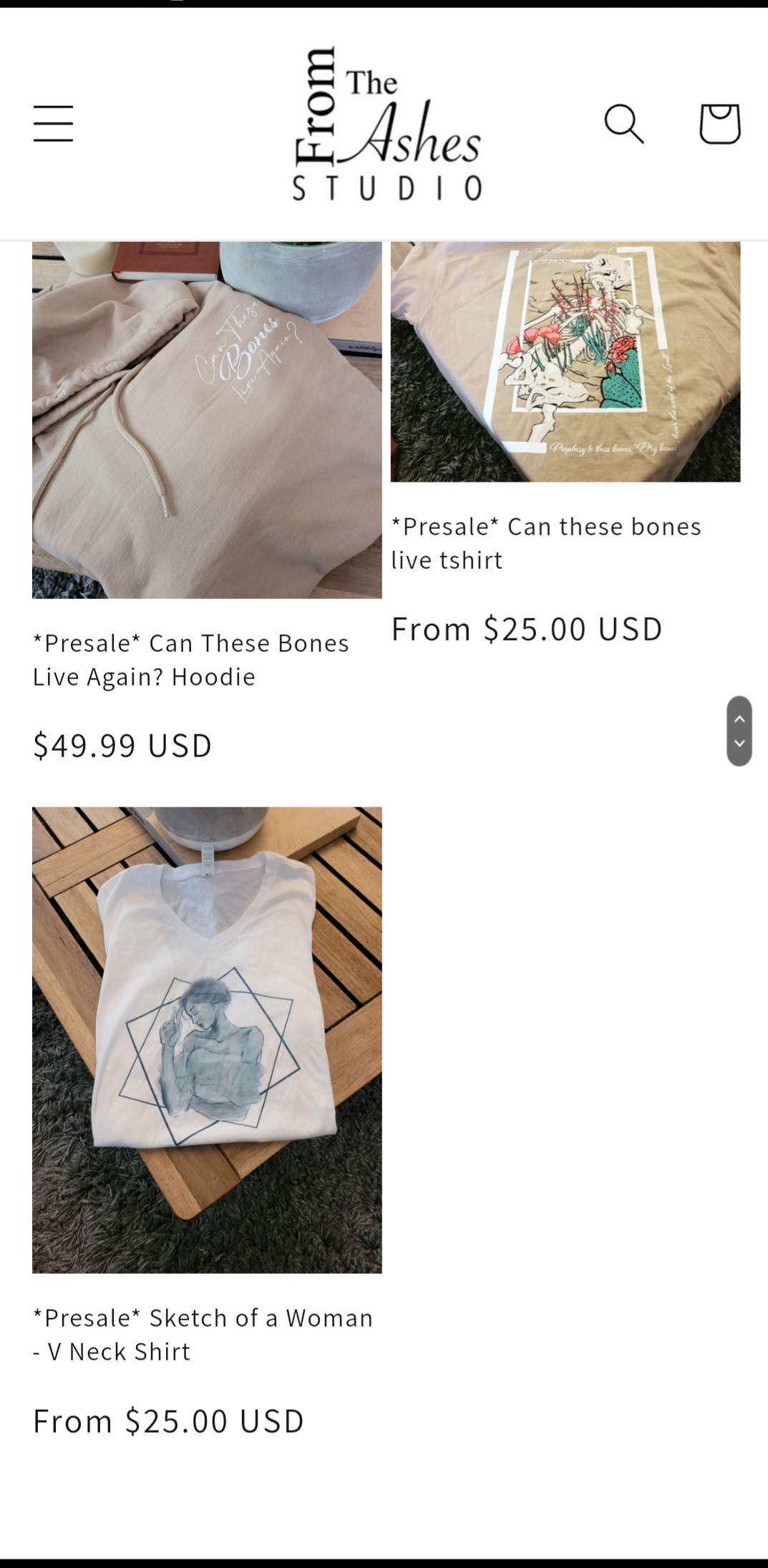Image resolution: width=768 pixels, height=1568 pixels.
Task: Open the Can These Bones Hoodie photo
Action: [207, 419]
